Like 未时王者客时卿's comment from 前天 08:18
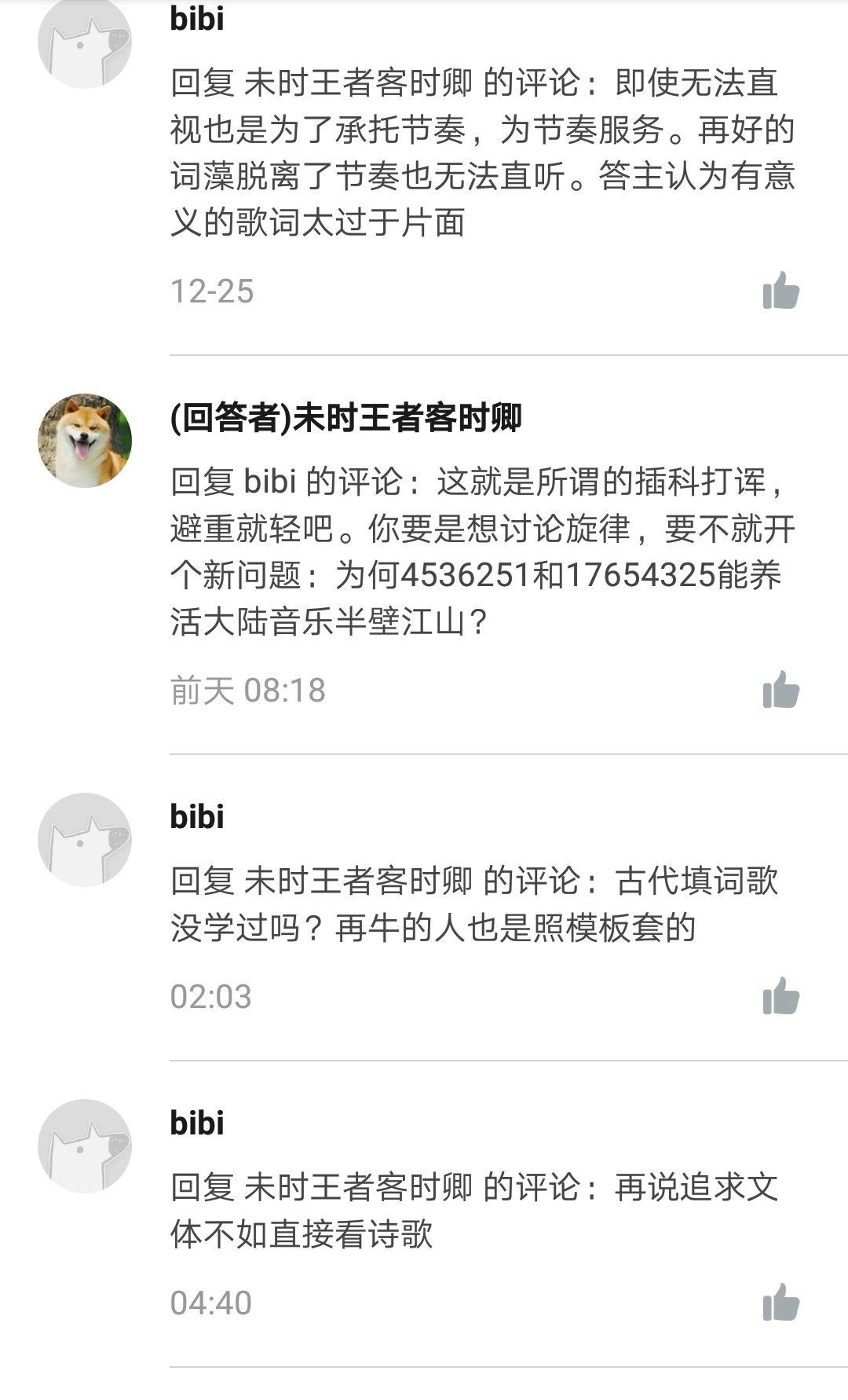Viewport: 848px width, 1400px height. click(781, 690)
